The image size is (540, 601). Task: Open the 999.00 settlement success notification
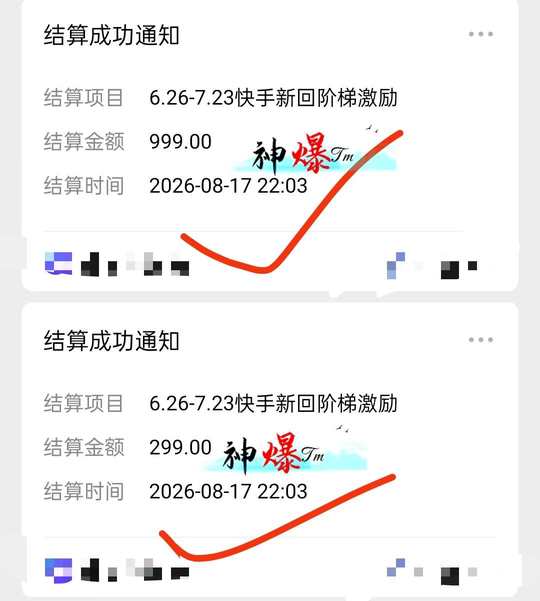270,146
